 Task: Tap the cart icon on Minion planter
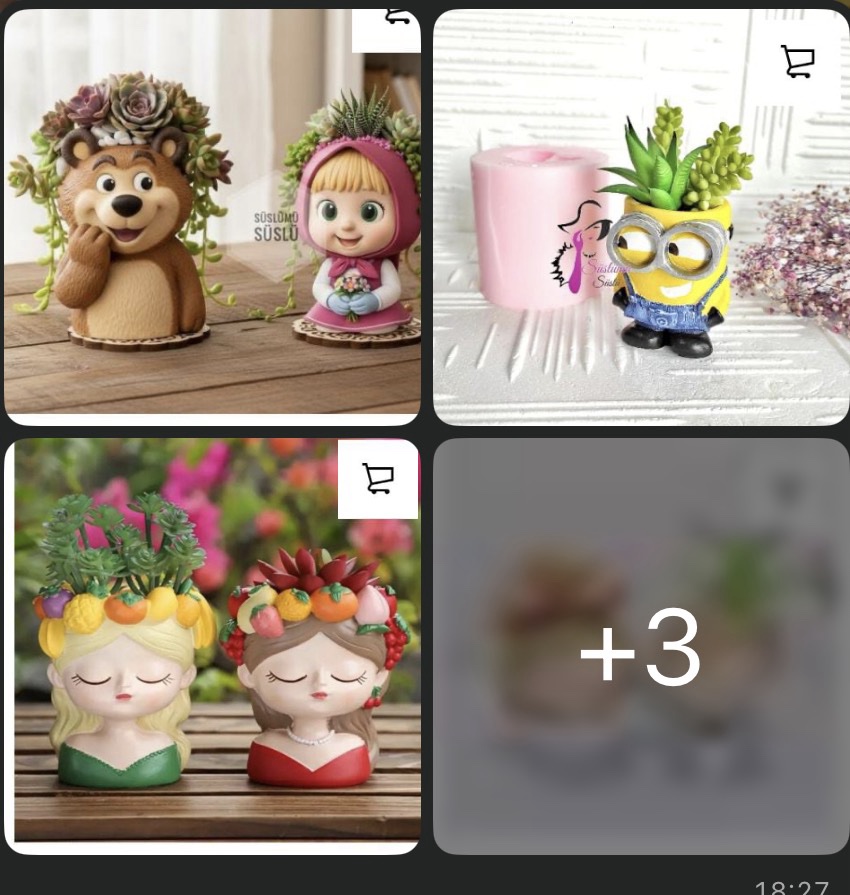[x=797, y=61]
